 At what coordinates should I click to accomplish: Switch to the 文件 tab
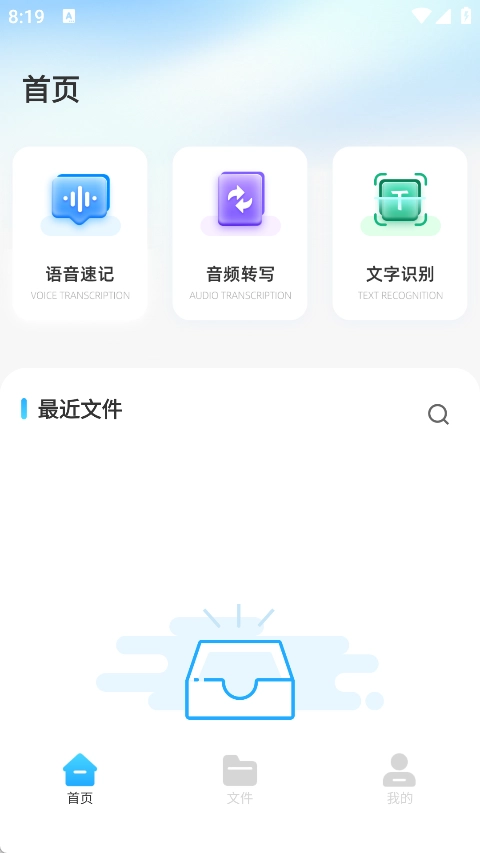pos(240,779)
